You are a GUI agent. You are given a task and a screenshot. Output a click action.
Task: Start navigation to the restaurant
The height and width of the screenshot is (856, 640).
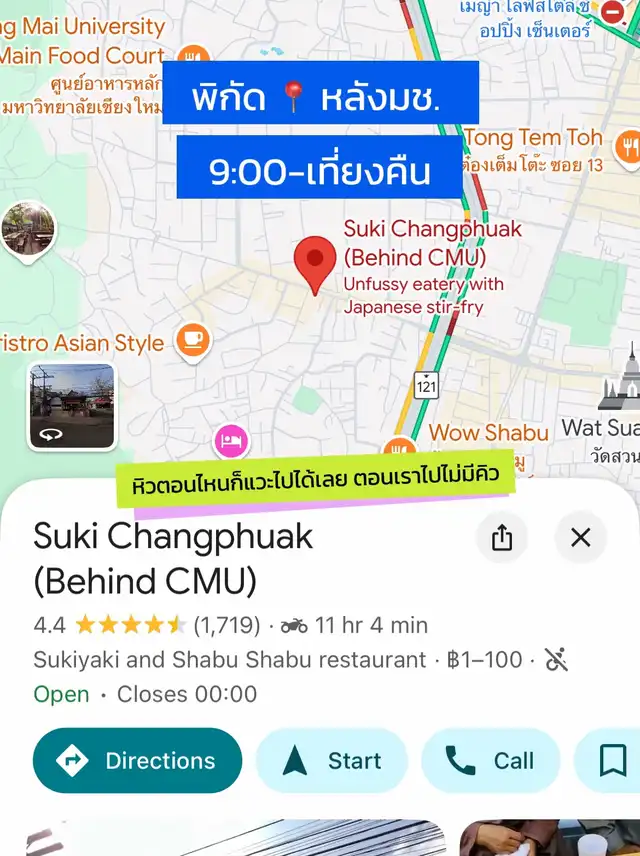coord(332,761)
